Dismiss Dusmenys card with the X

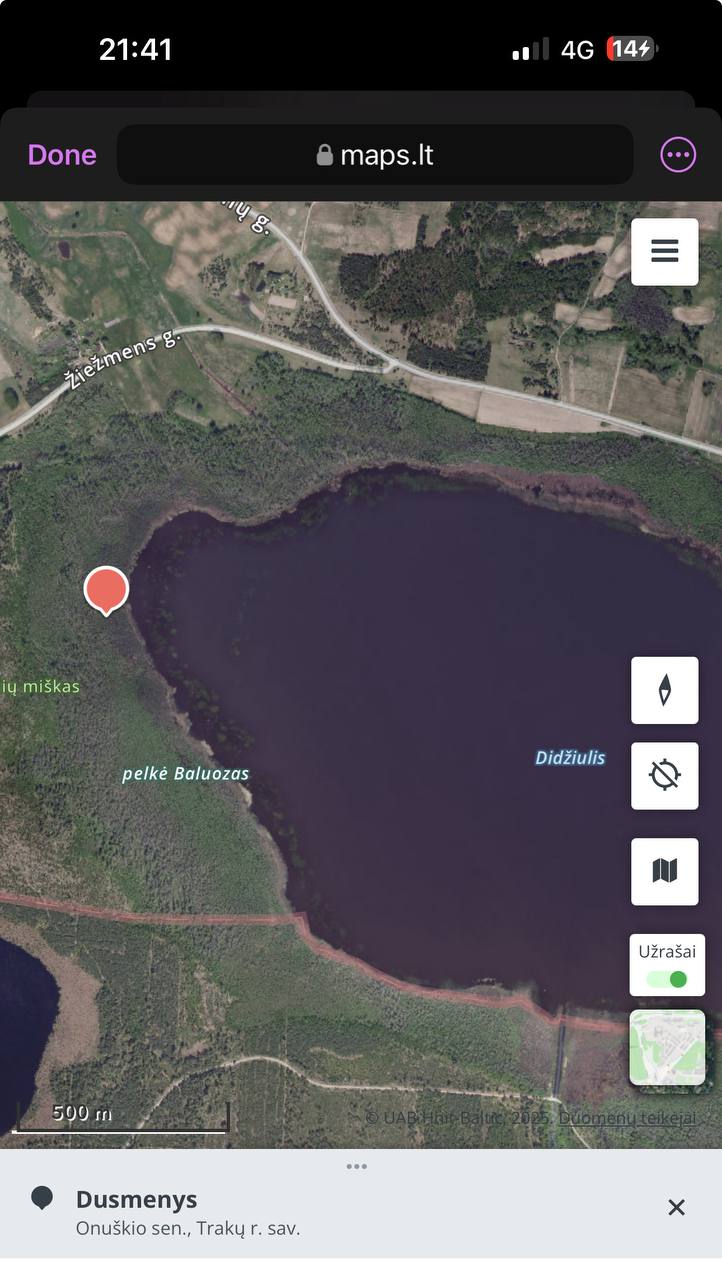tap(677, 1208)
